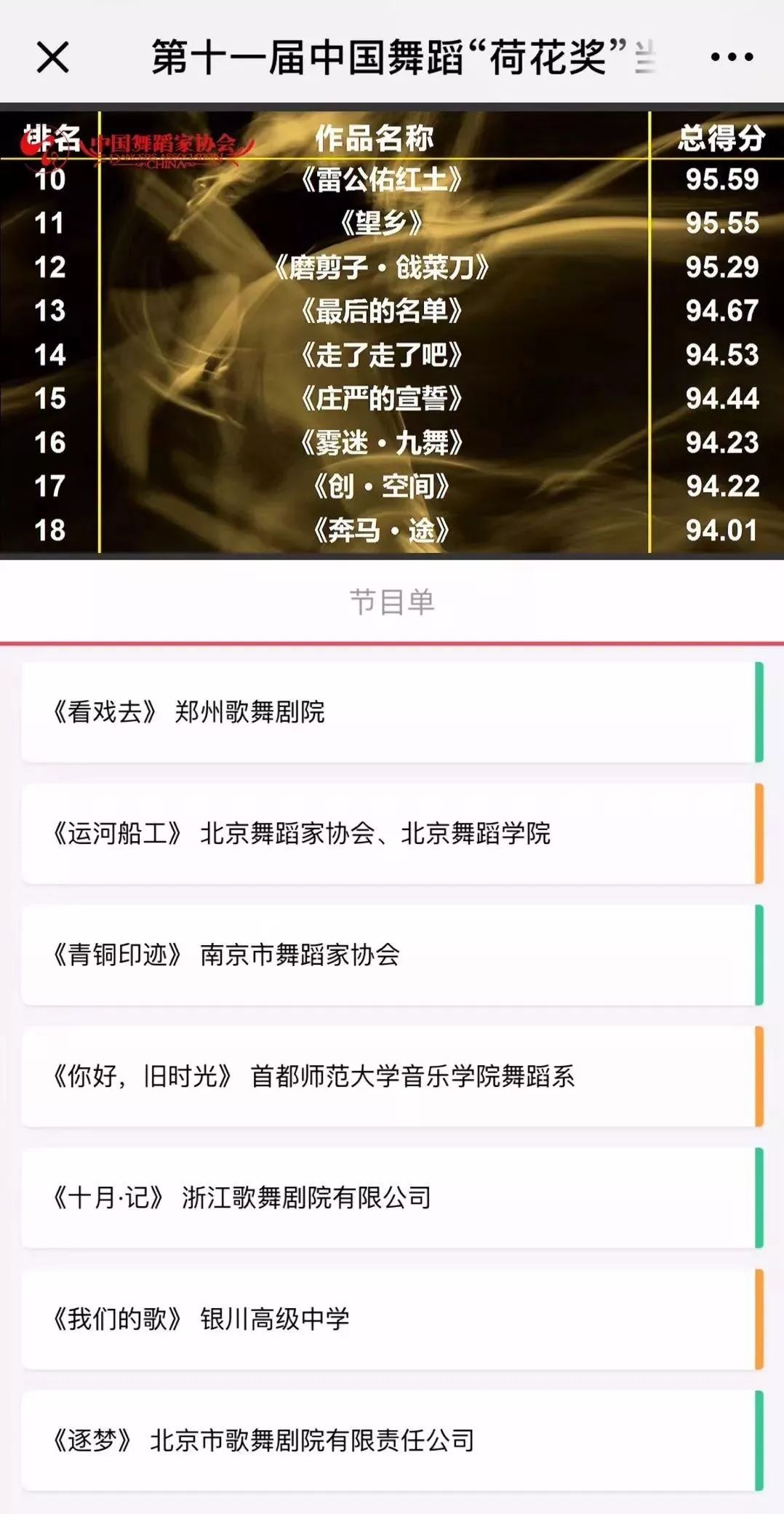Close the article page
Image resolution: width=784 pixels, height=1514 pixels.
[x=52, y=57]
